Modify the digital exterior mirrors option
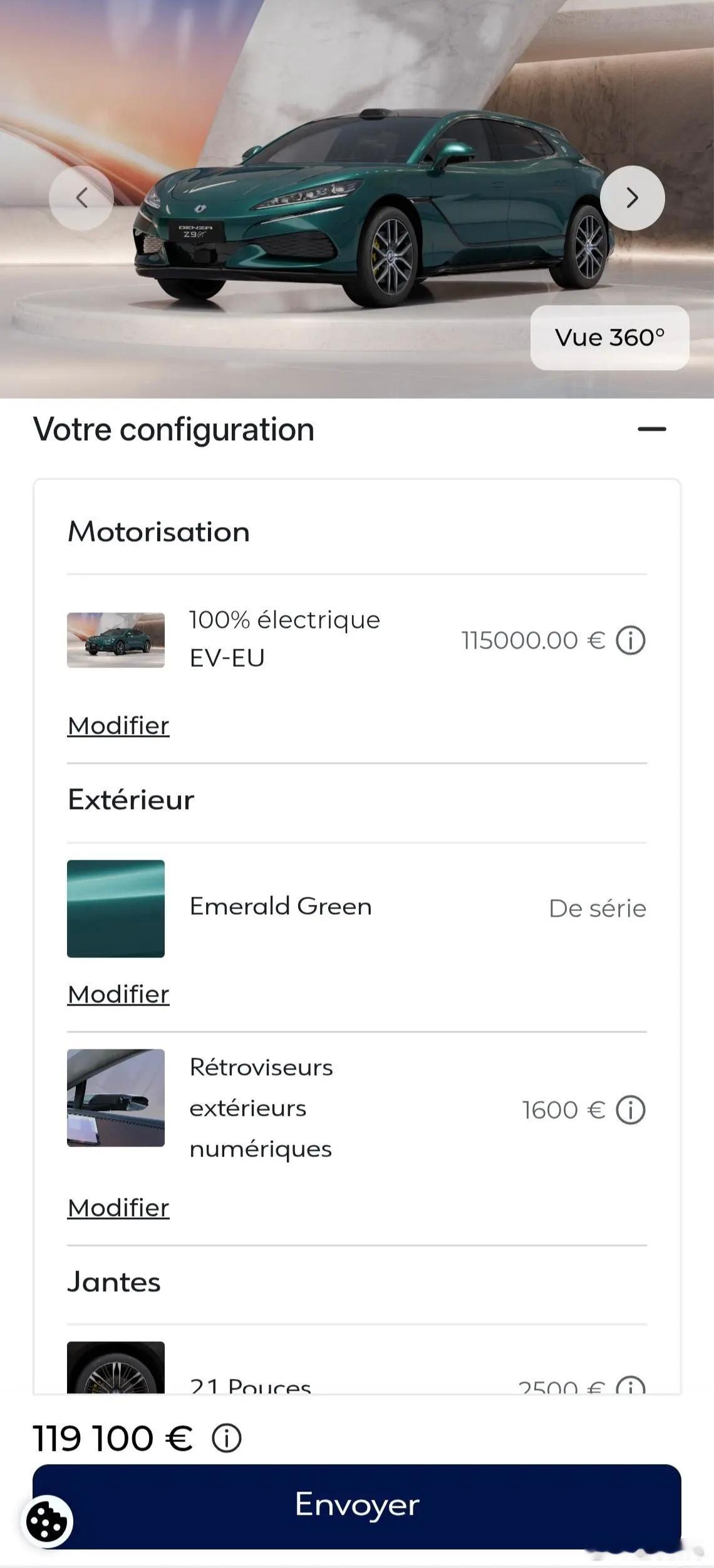 pyautogui.click(x=118, y=1208)
